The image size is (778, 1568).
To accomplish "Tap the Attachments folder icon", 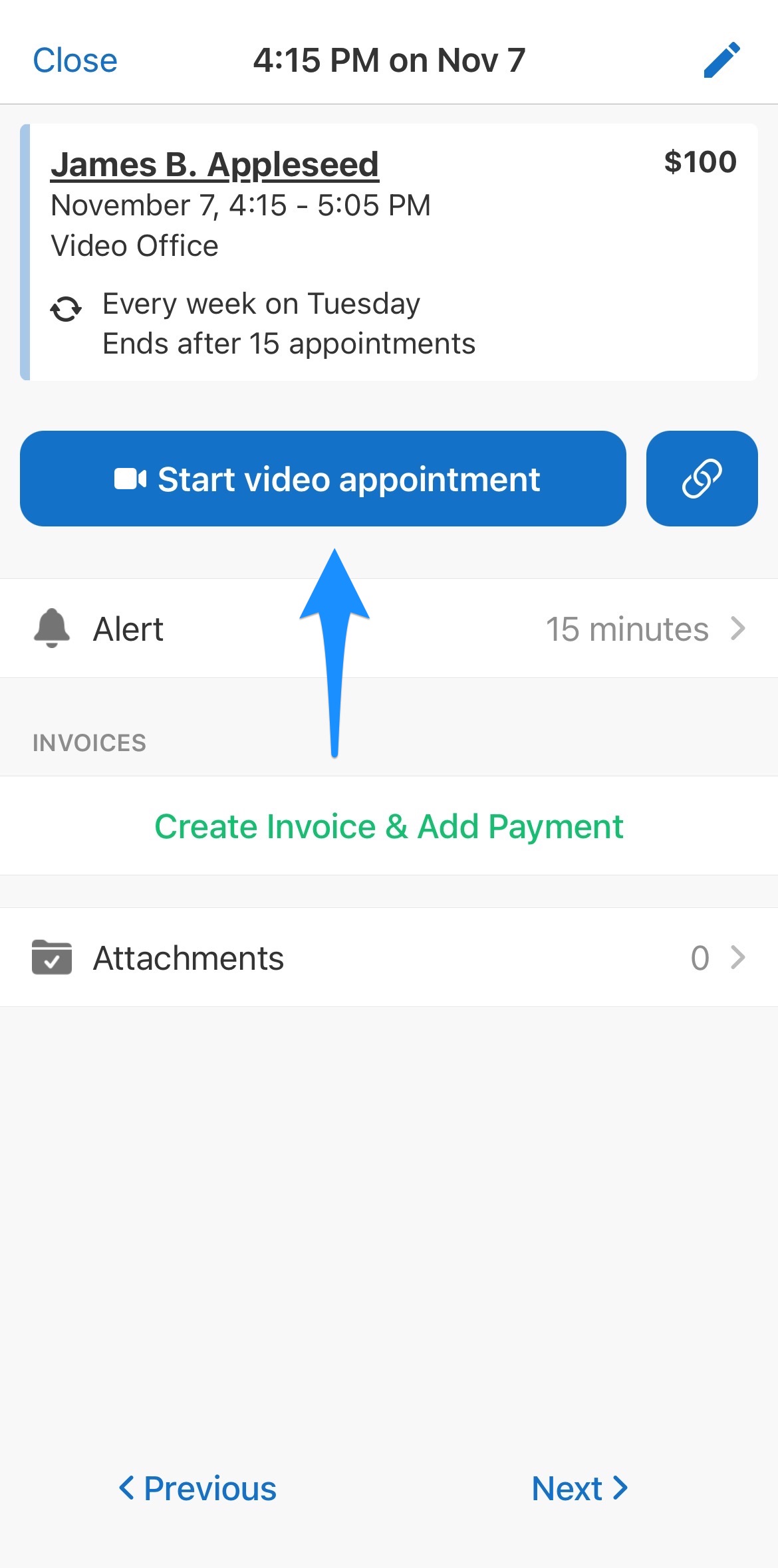I will coord(53,958).
